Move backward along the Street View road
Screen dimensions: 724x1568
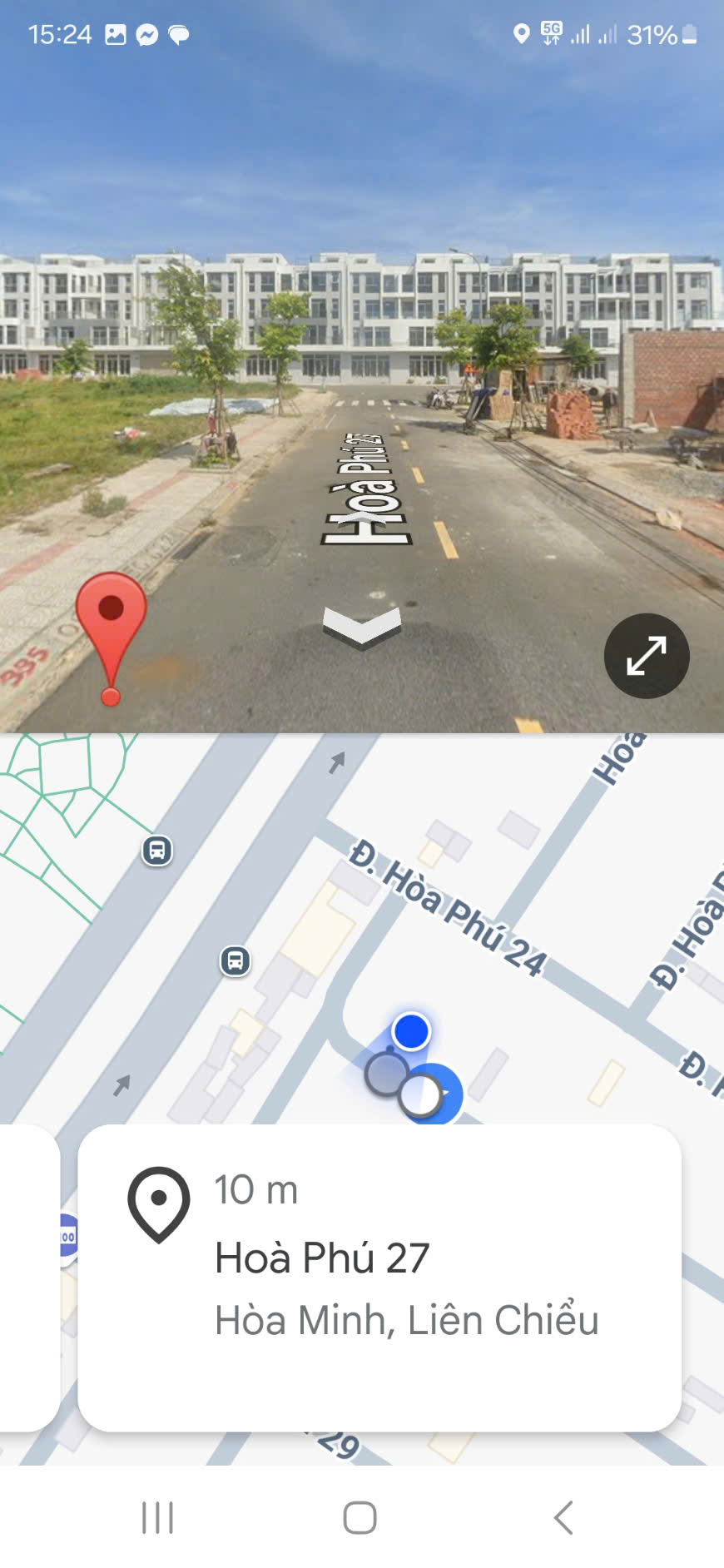pyautogui.click(x=362, y=627)
